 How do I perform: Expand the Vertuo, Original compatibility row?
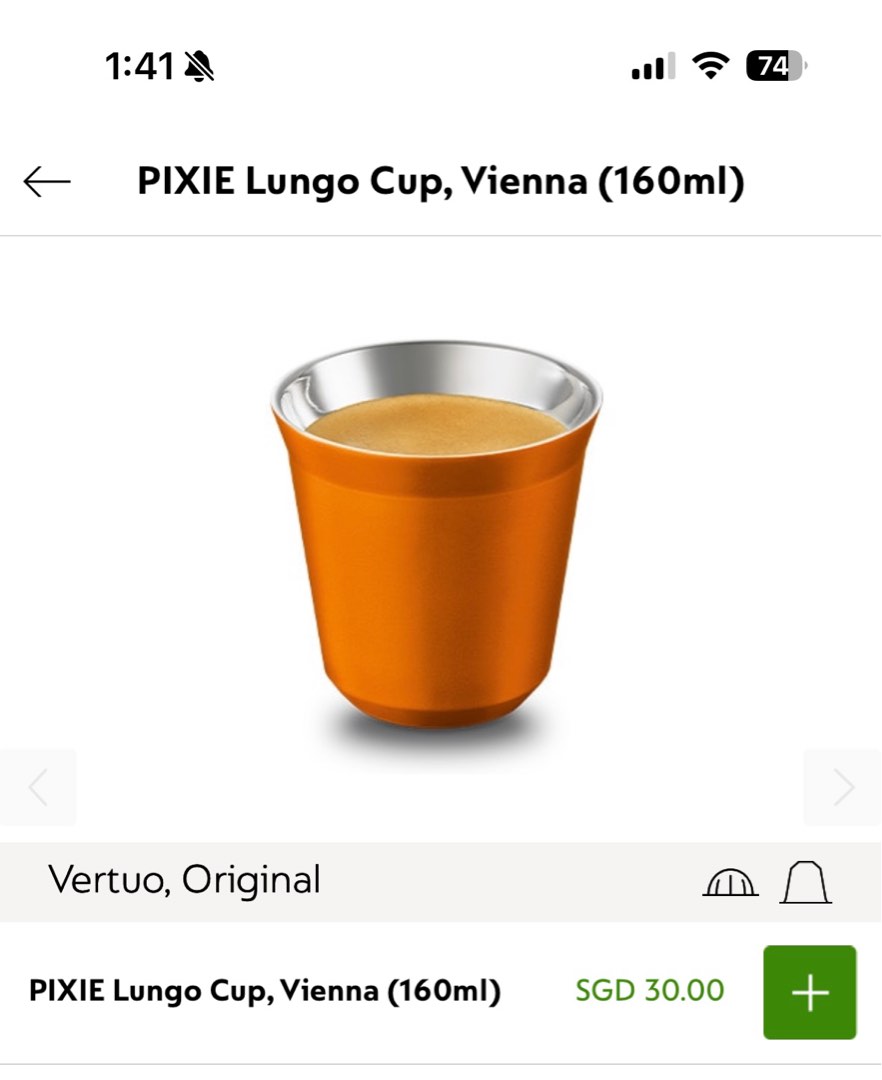pos(441,880)
